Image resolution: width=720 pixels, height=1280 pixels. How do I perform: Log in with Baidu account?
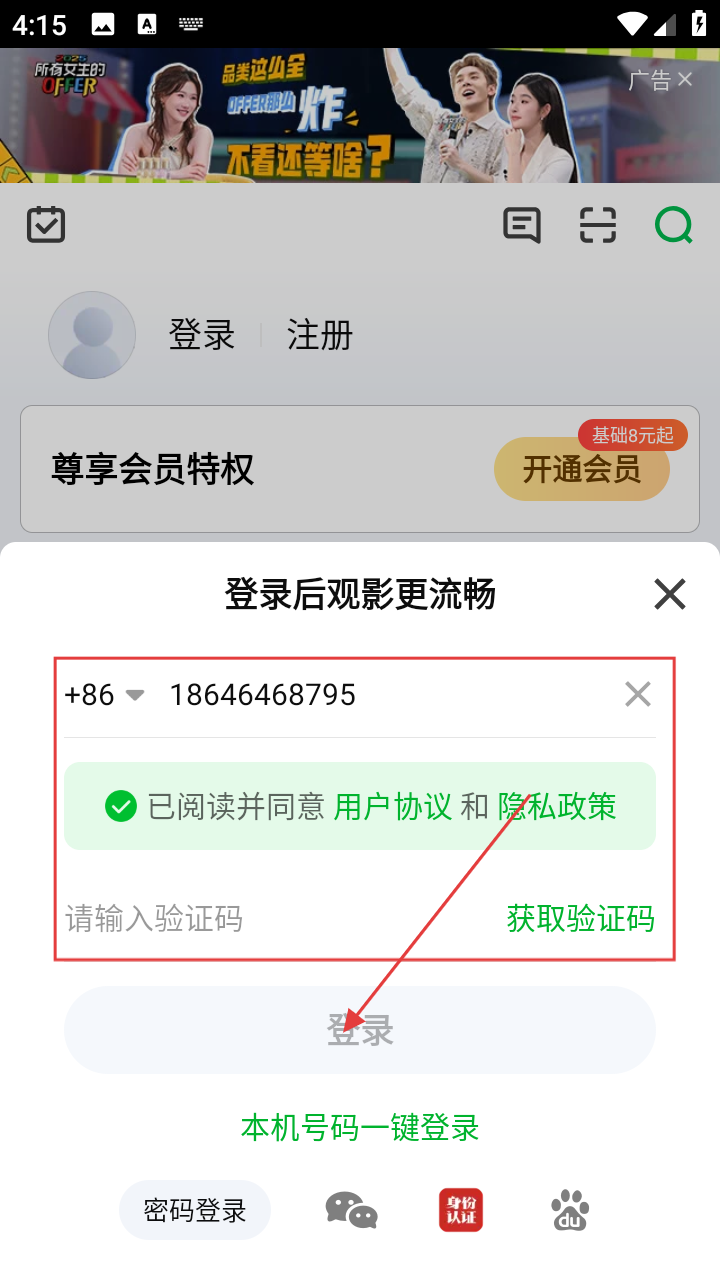pos(570,1211)
